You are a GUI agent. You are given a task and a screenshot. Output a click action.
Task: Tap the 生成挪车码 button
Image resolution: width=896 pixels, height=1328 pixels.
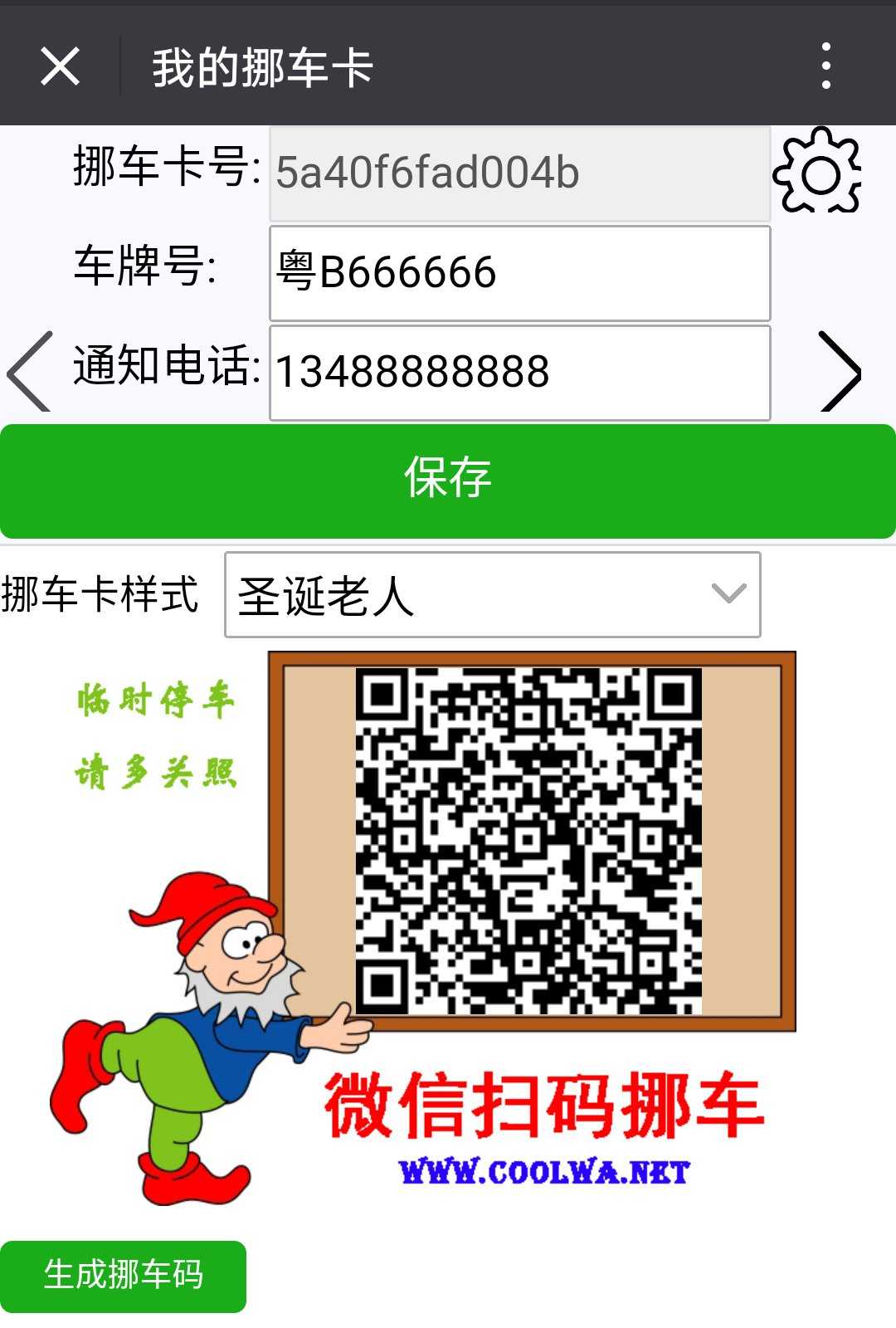(123, 1276)
